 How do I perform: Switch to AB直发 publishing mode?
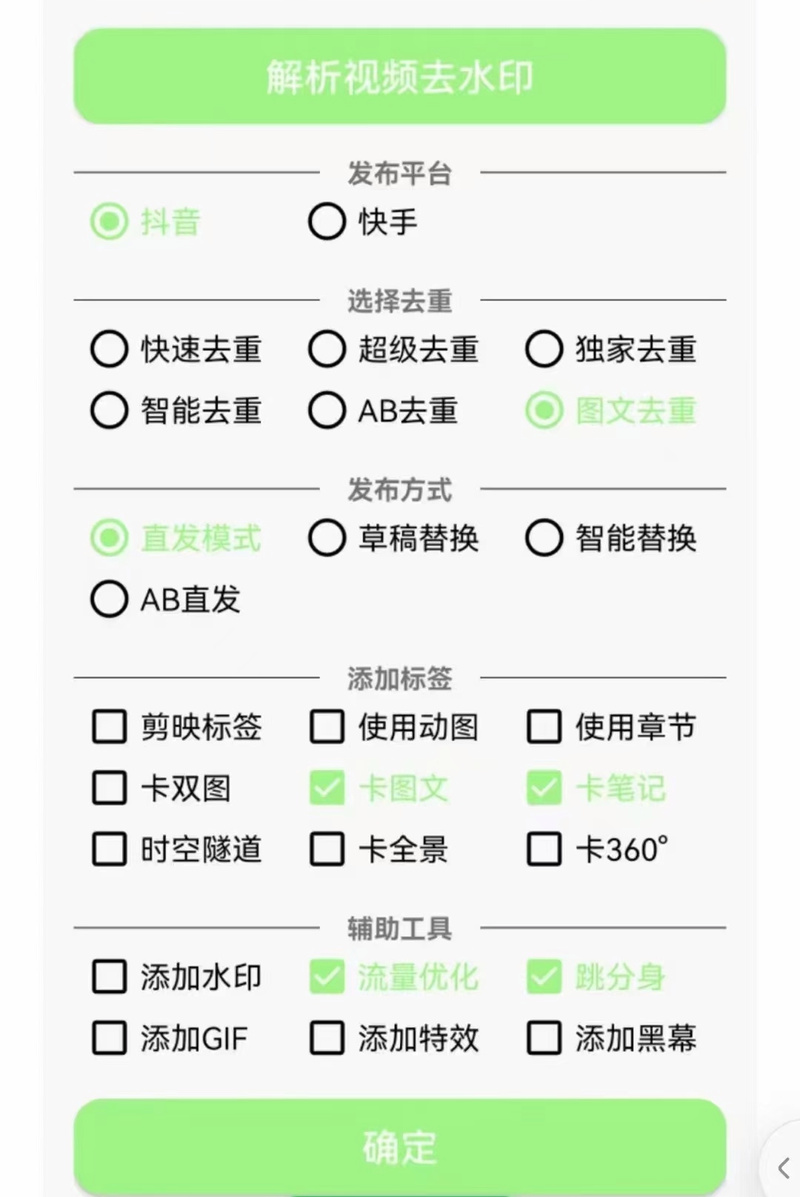tap(108, 599)
